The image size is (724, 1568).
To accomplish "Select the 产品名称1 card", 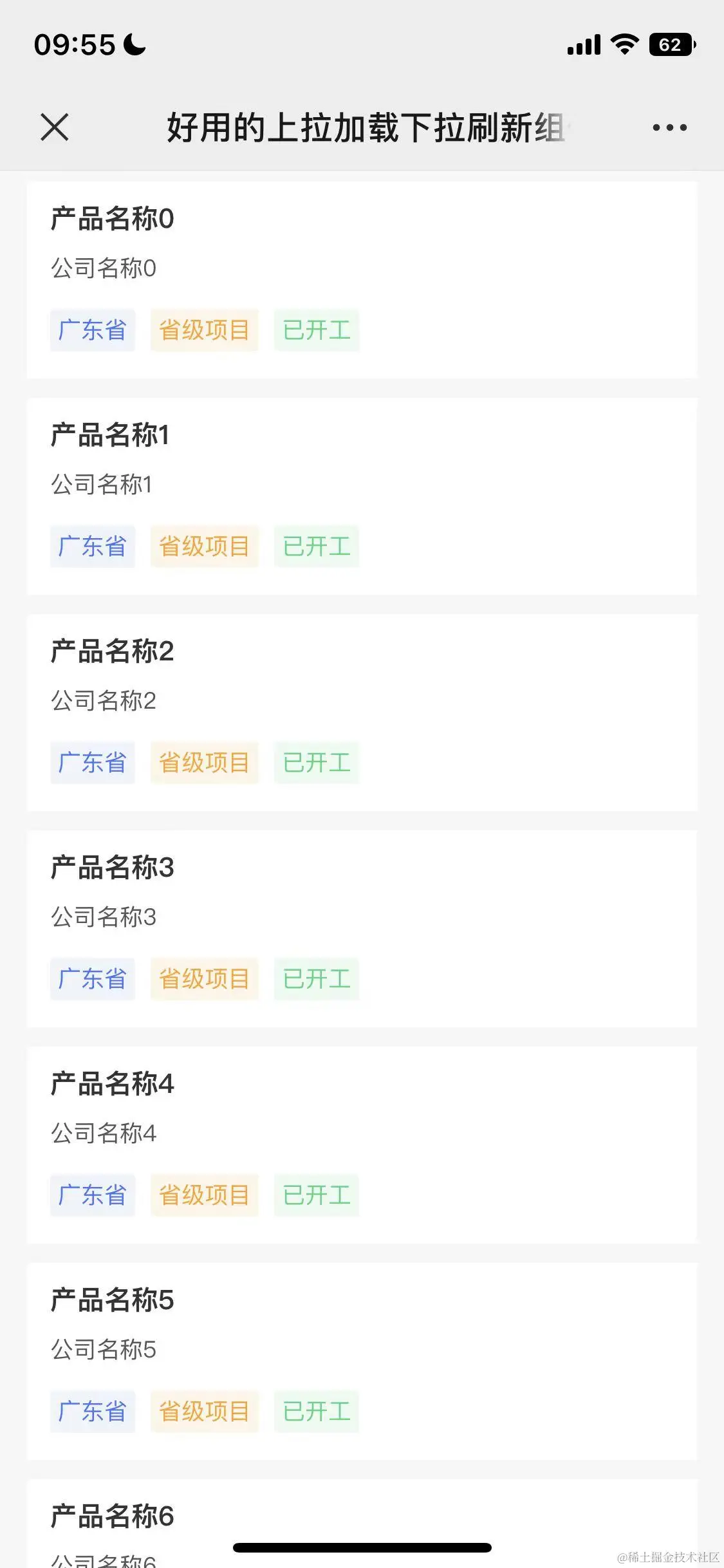I will (x=362, y=496).
